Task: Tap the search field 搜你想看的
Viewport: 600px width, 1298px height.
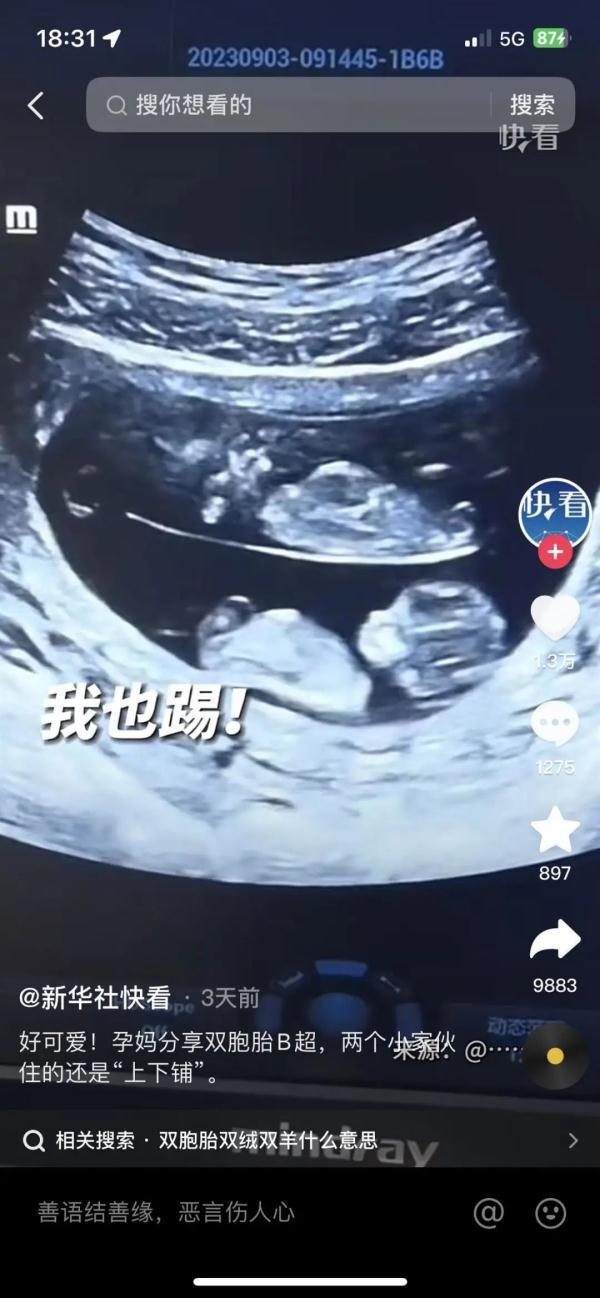Action: 290,105
